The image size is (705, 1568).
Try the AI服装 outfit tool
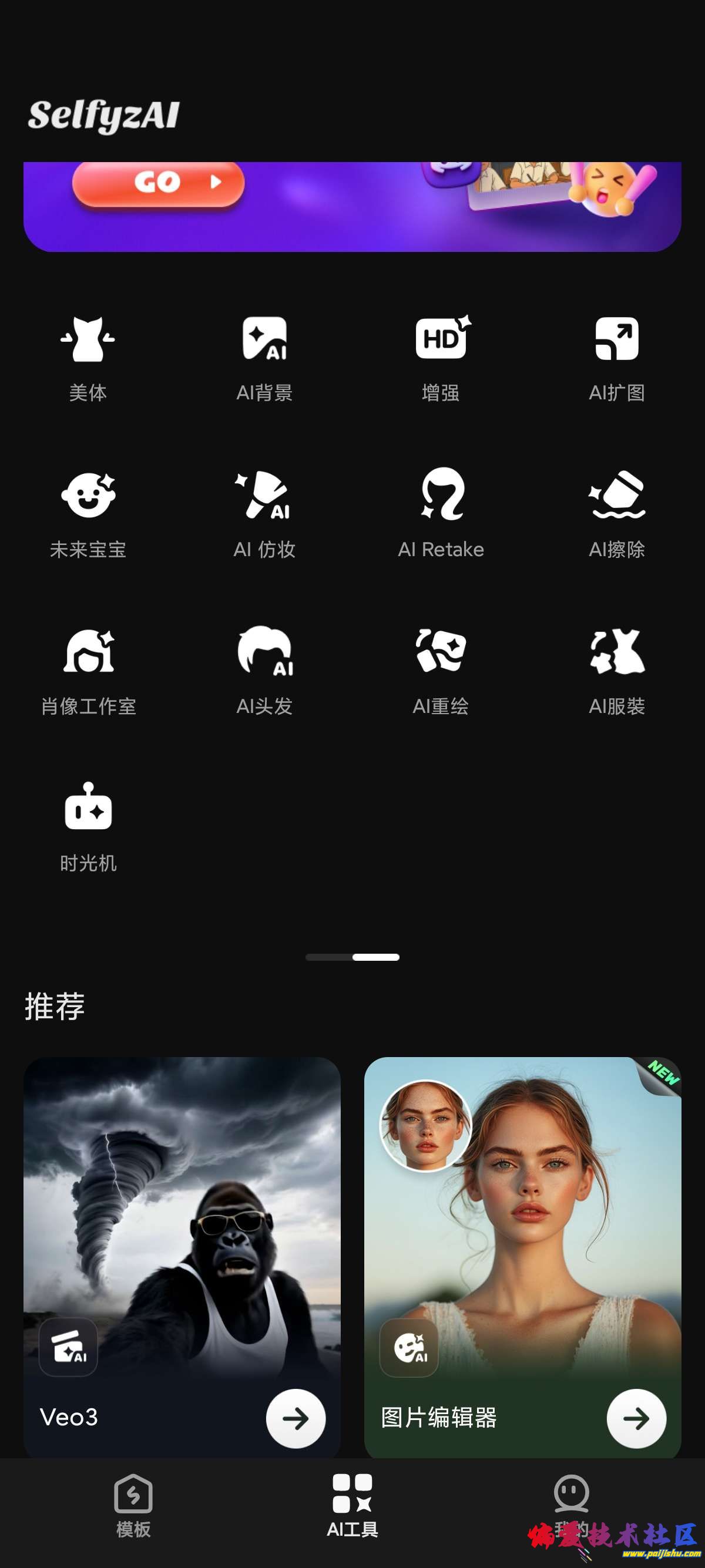[617, 671]
